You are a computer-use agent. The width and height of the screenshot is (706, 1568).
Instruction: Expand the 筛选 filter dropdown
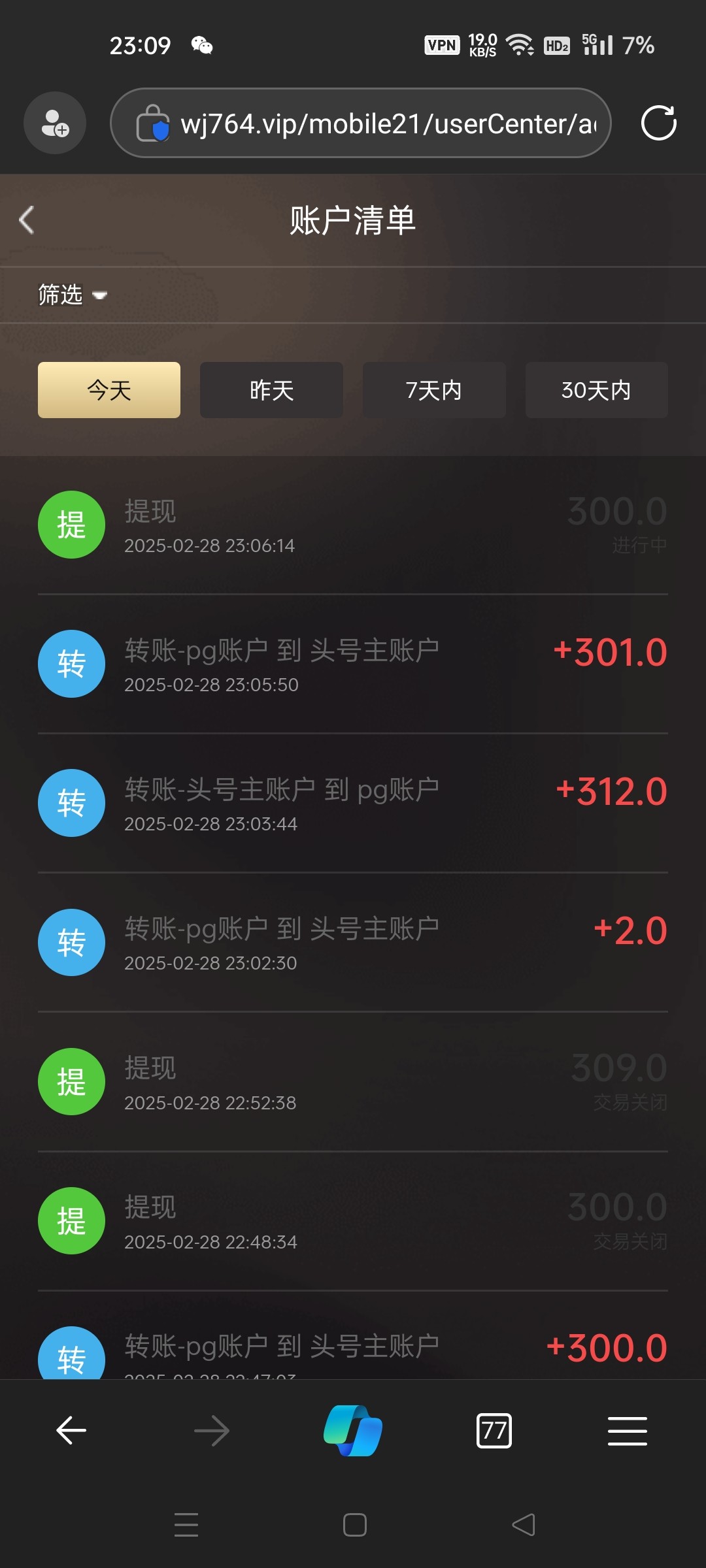[x=72, y=295]
